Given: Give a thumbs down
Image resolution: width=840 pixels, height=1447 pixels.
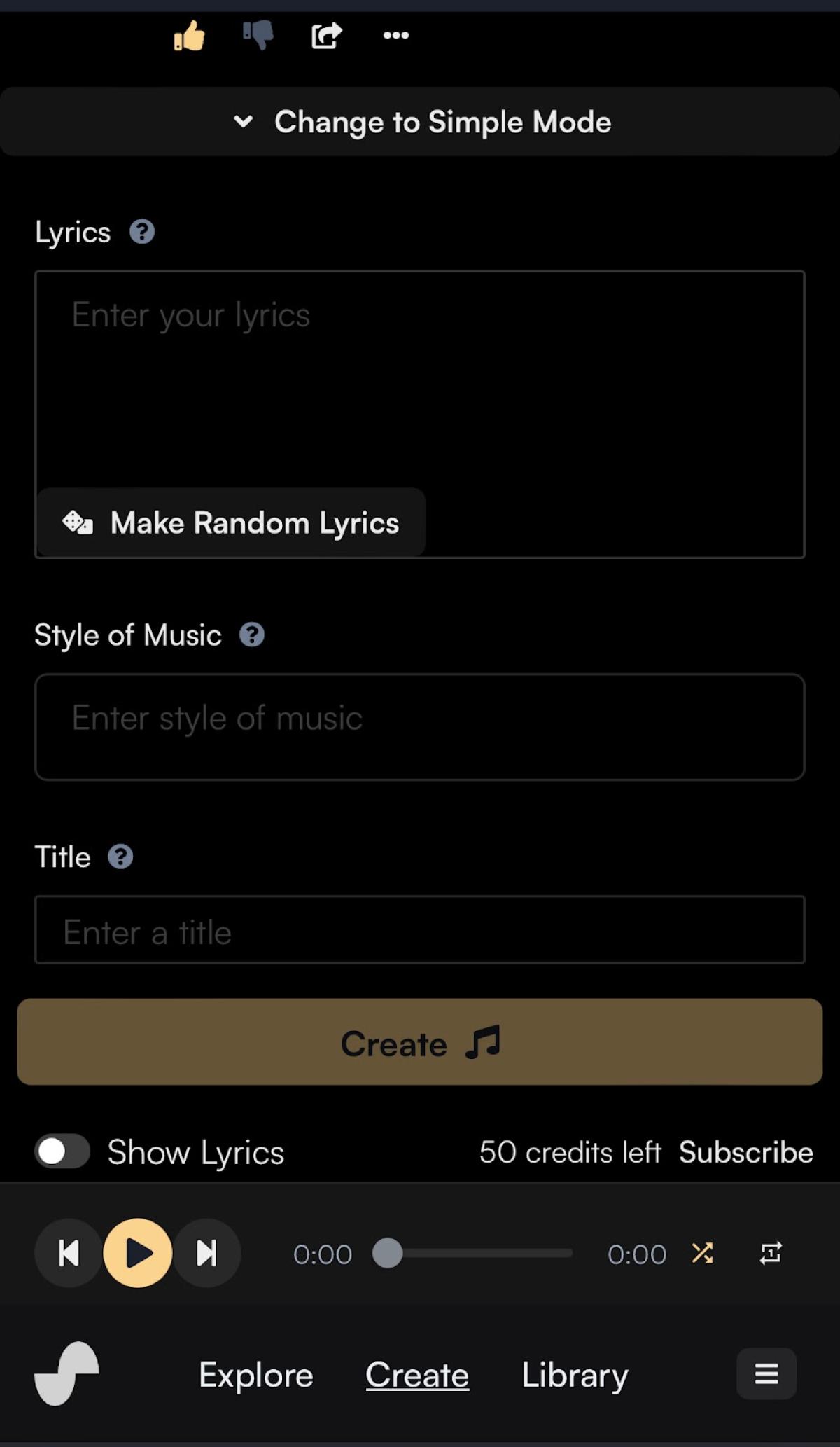Looking at the screenshot, I should pyautogui.click(x=258, y=35).
